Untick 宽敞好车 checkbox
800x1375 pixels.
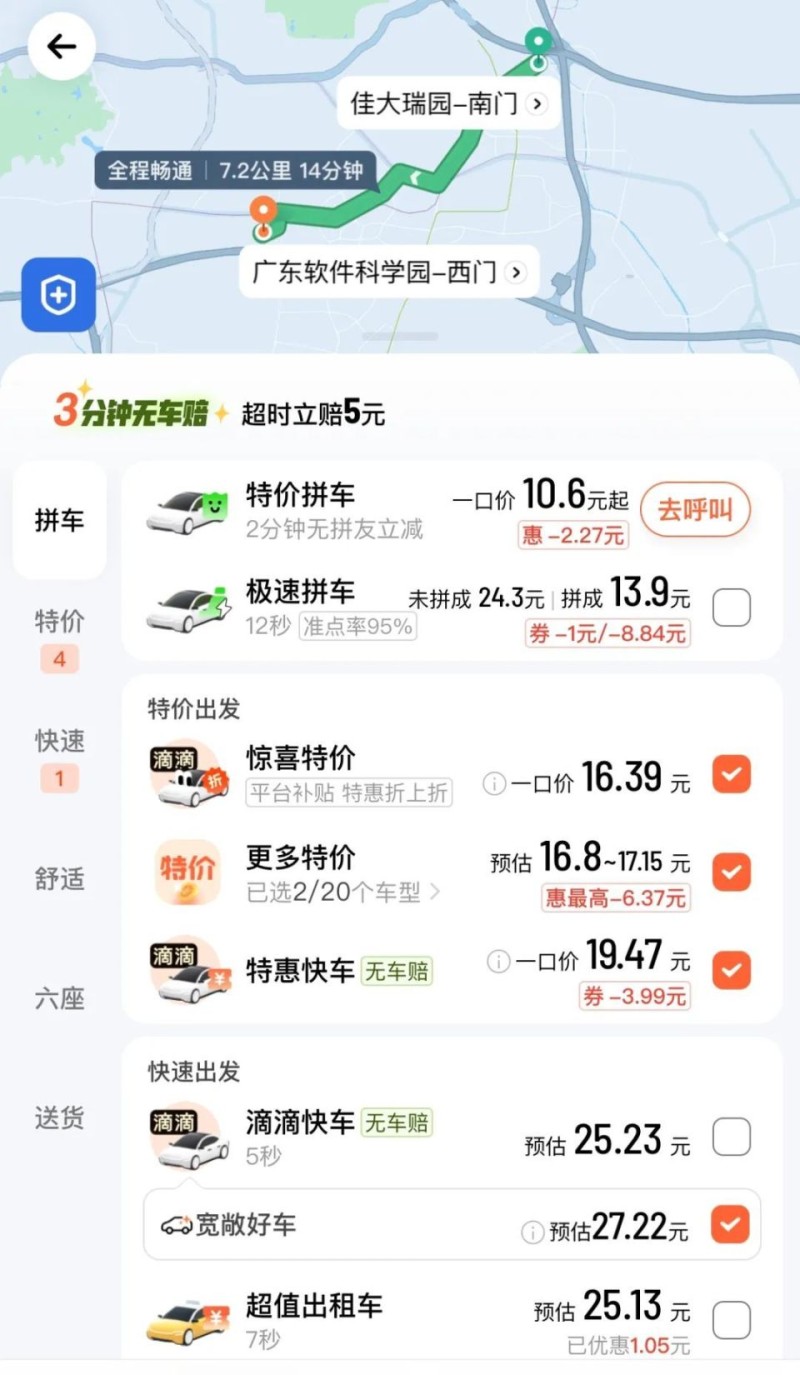[730, 1224]
